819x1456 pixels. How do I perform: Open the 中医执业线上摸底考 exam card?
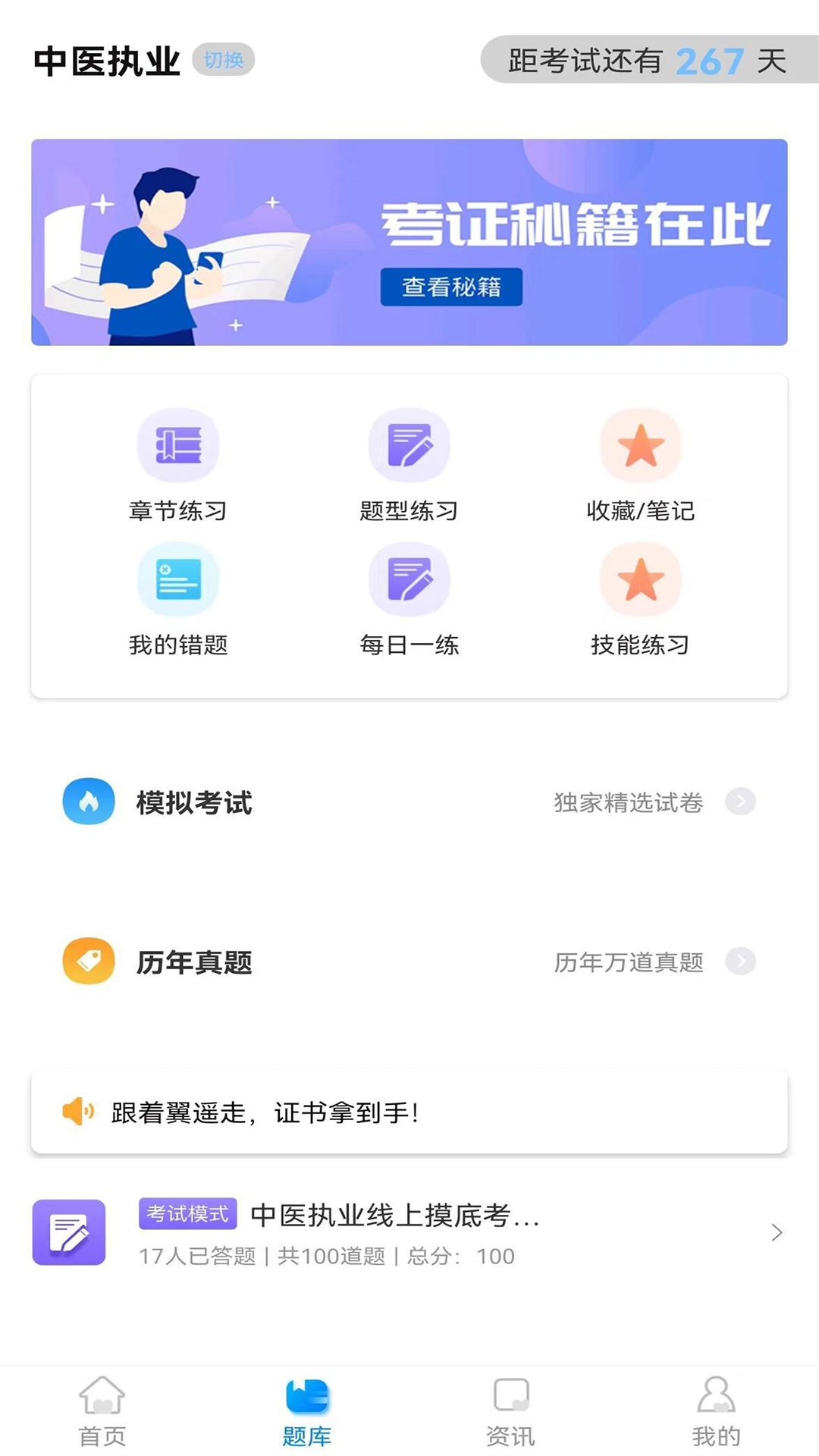[409, 1233]
